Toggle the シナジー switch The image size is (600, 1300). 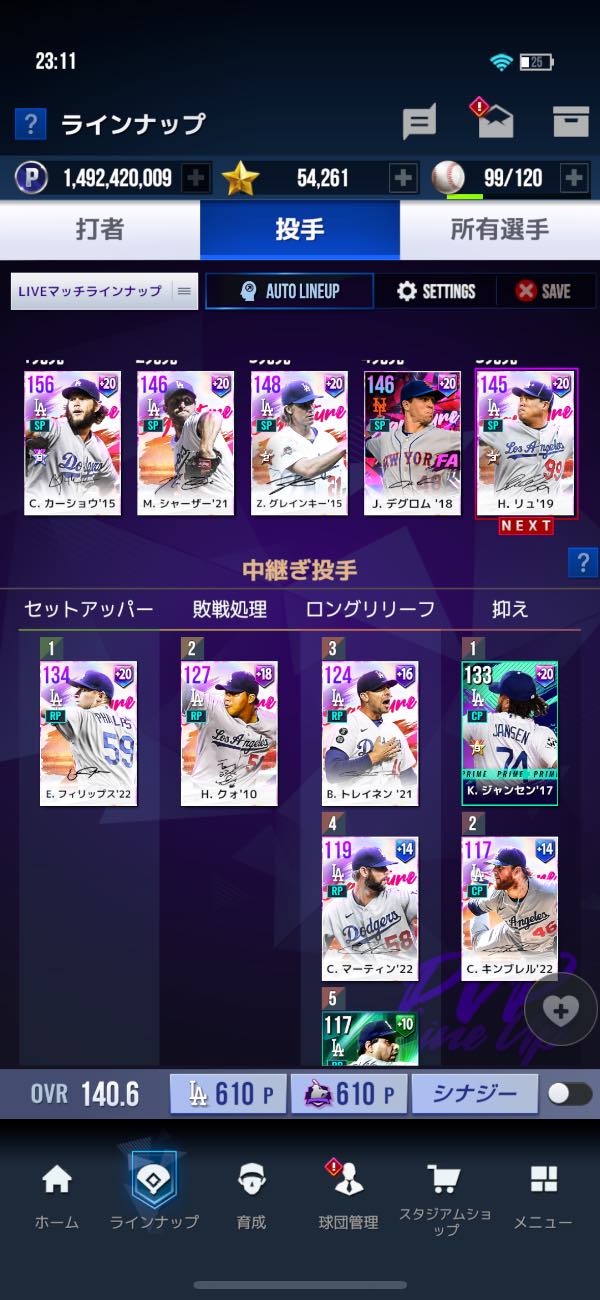[569, 1093]
